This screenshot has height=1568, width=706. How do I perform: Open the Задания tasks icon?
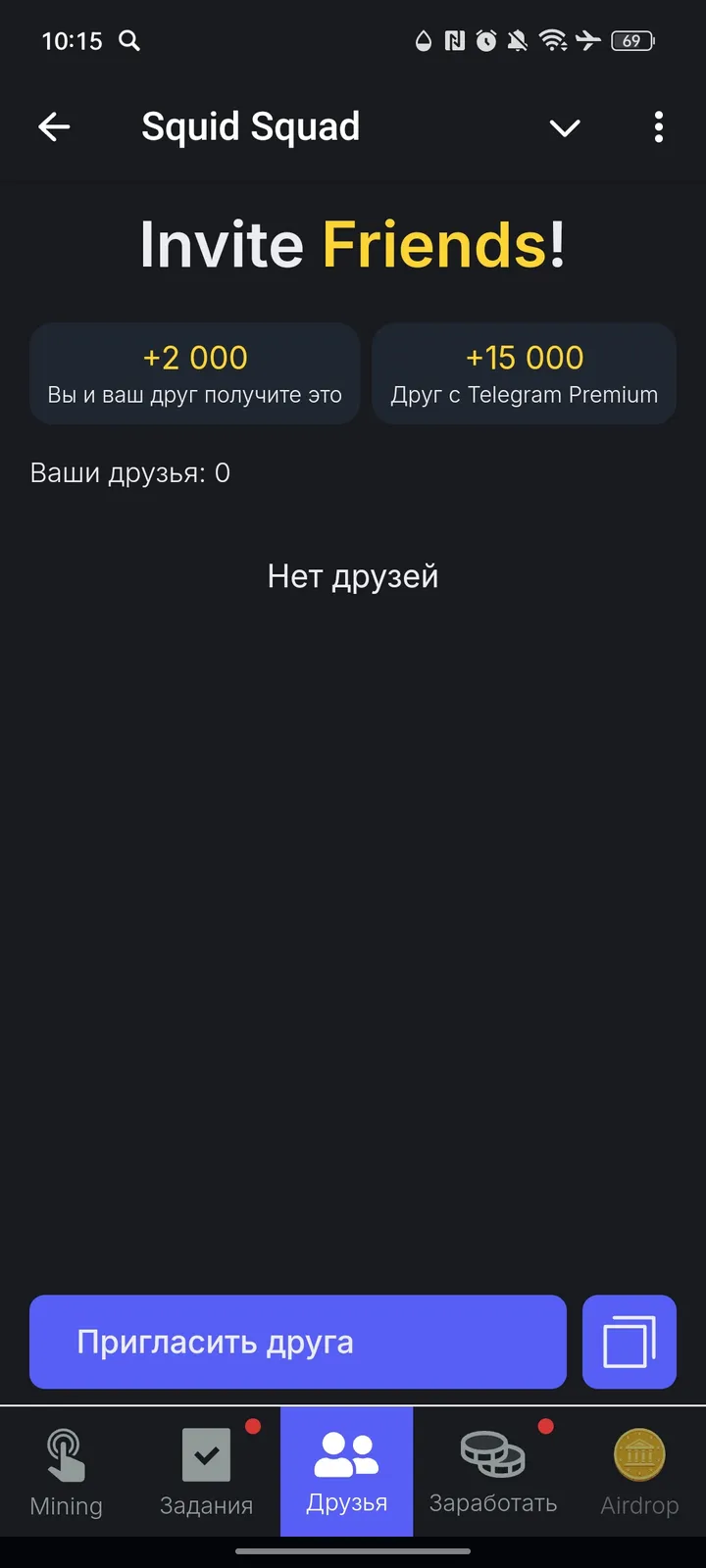point(205,1454)
